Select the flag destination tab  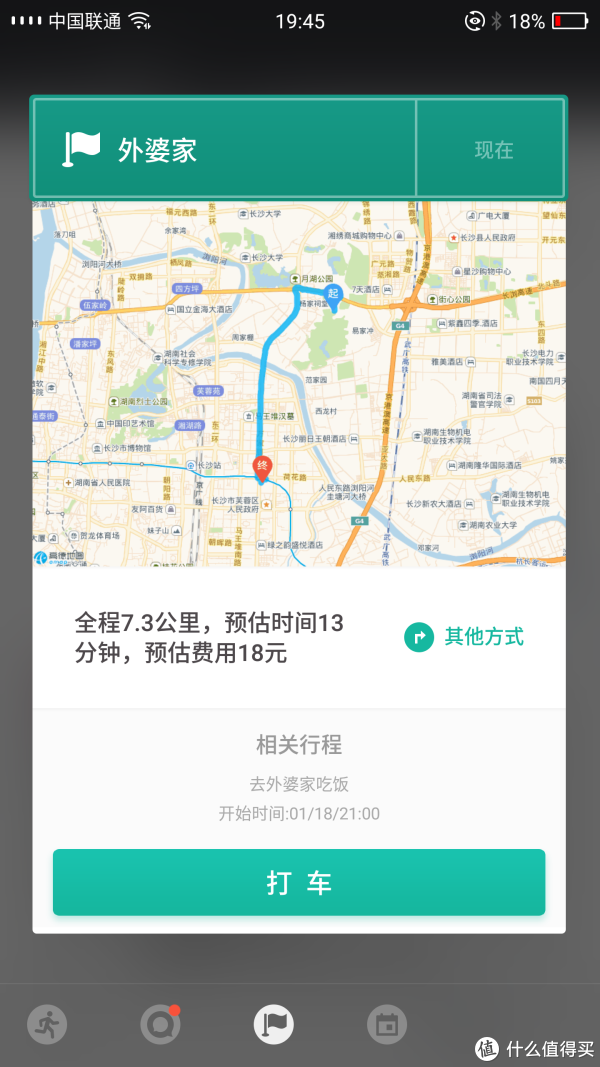[x=273, y=1024]
